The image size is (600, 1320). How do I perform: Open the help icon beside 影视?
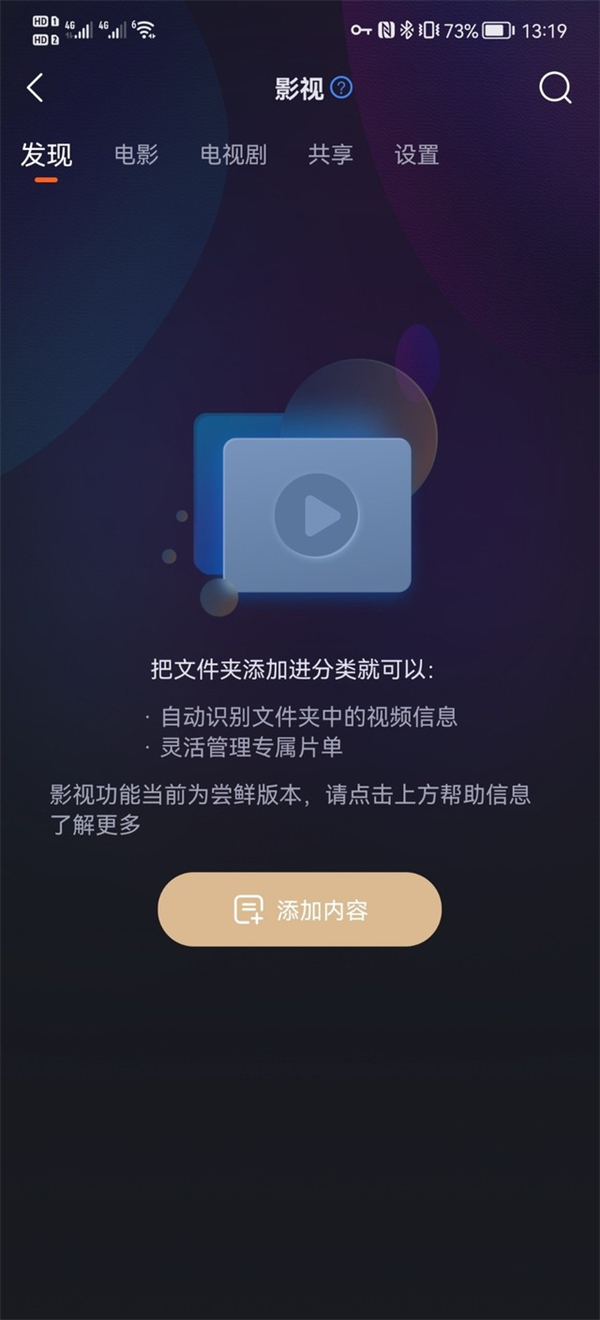coord(341,88)
